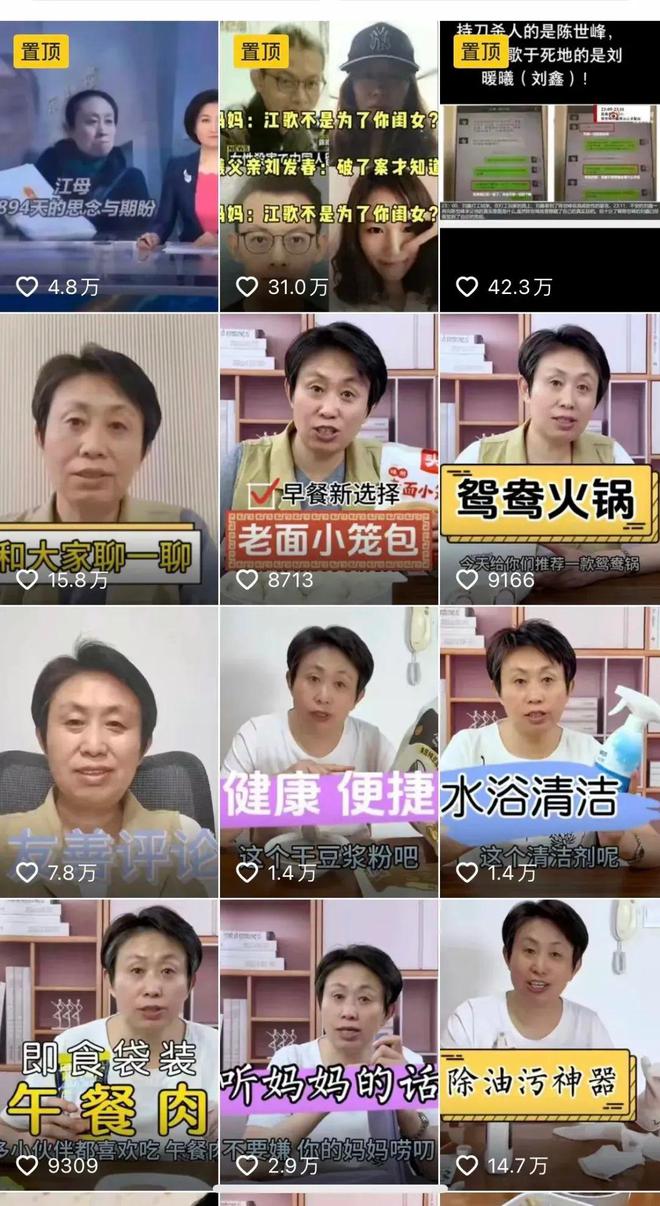
Task: Open the 水浴清洁 cleaner video
Action: pos(549,750)
